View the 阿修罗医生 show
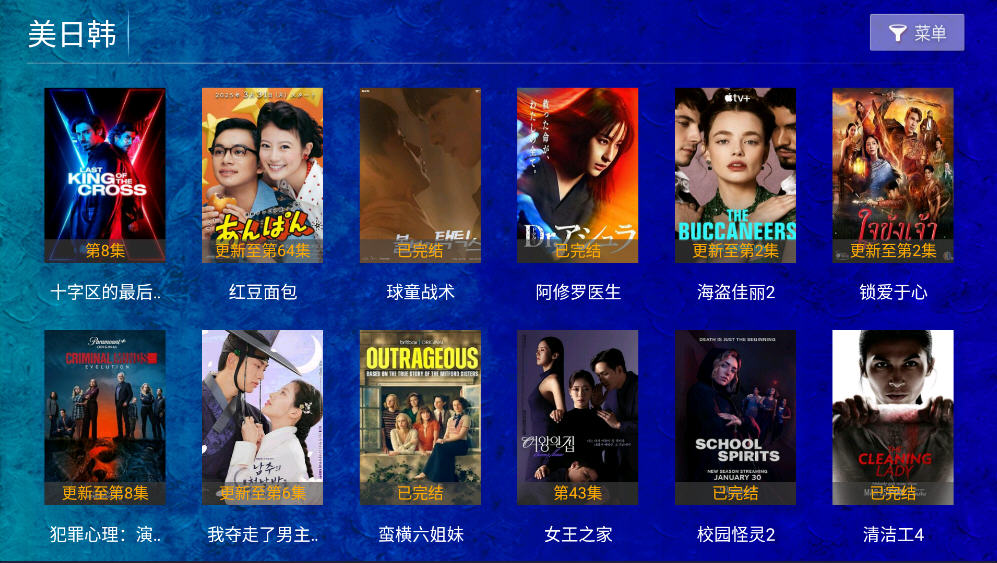Screen dimensions: 997x563 tap(577, 175)
